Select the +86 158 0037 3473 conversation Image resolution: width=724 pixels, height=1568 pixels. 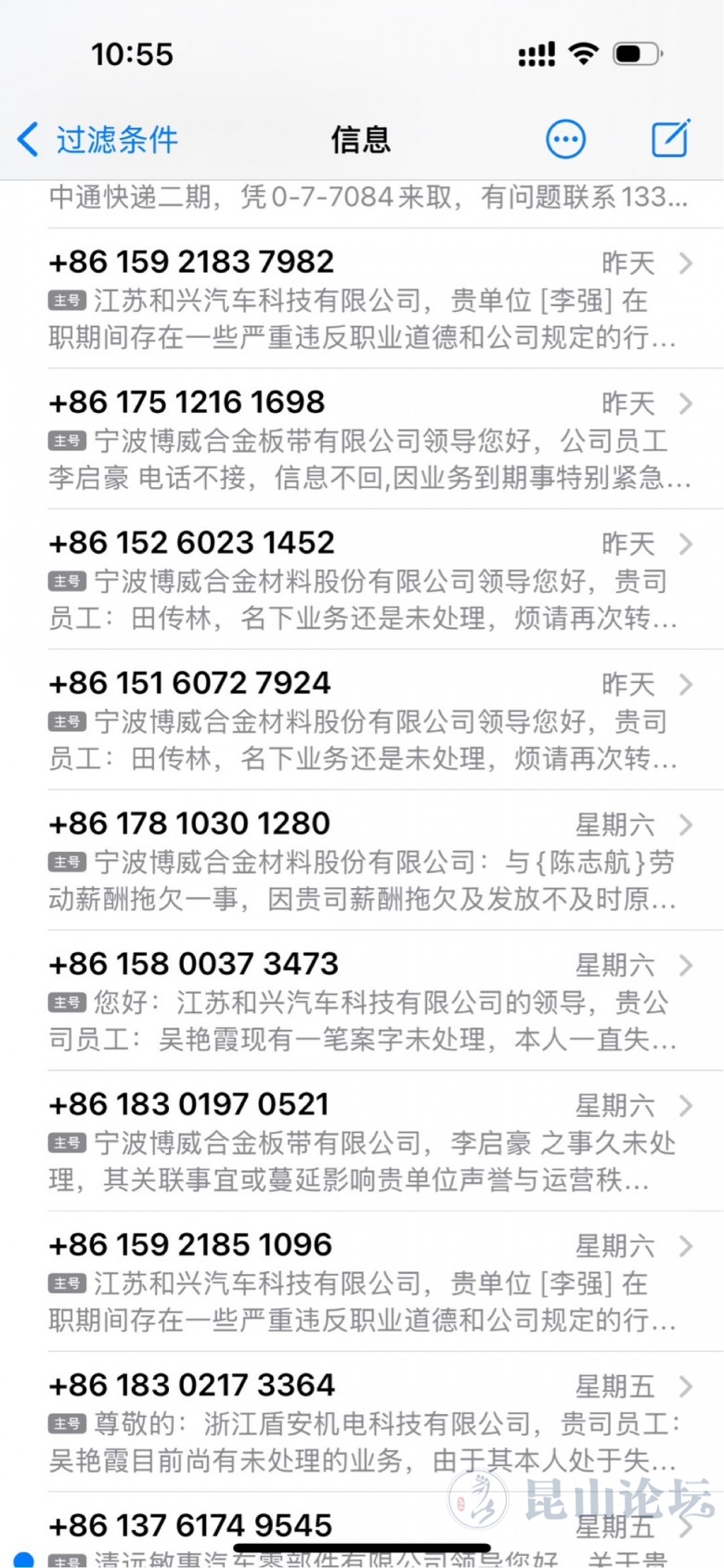tap(362, 1001)
